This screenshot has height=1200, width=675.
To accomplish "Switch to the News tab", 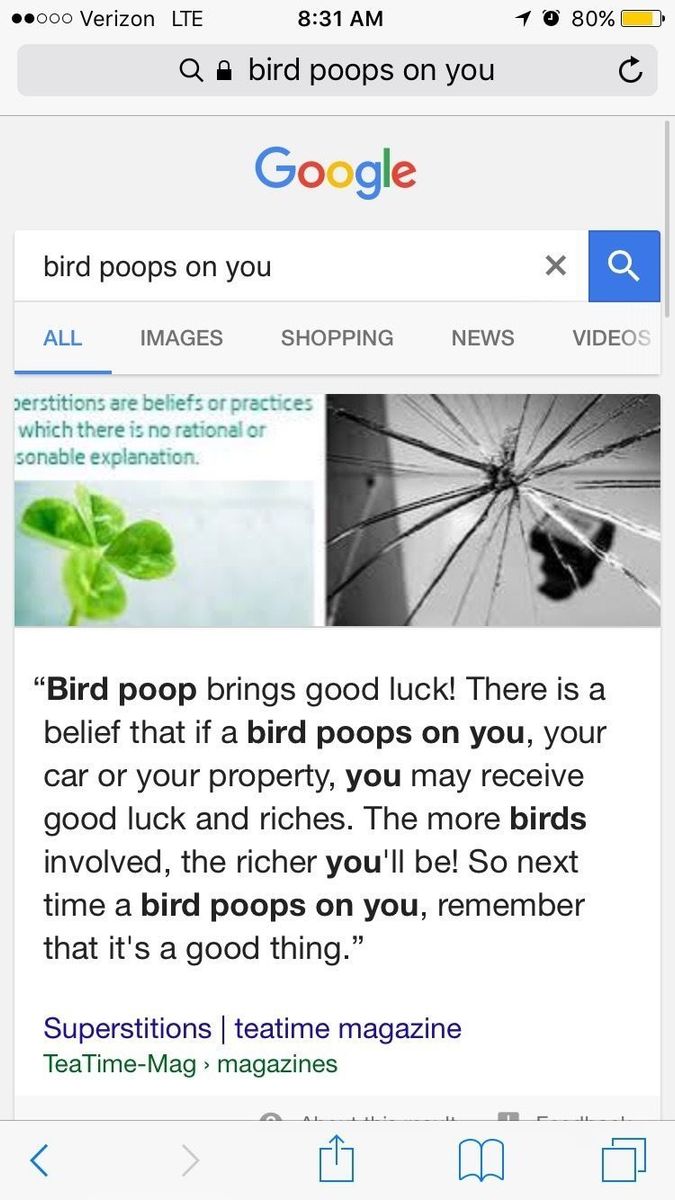I will click(482, 338).
